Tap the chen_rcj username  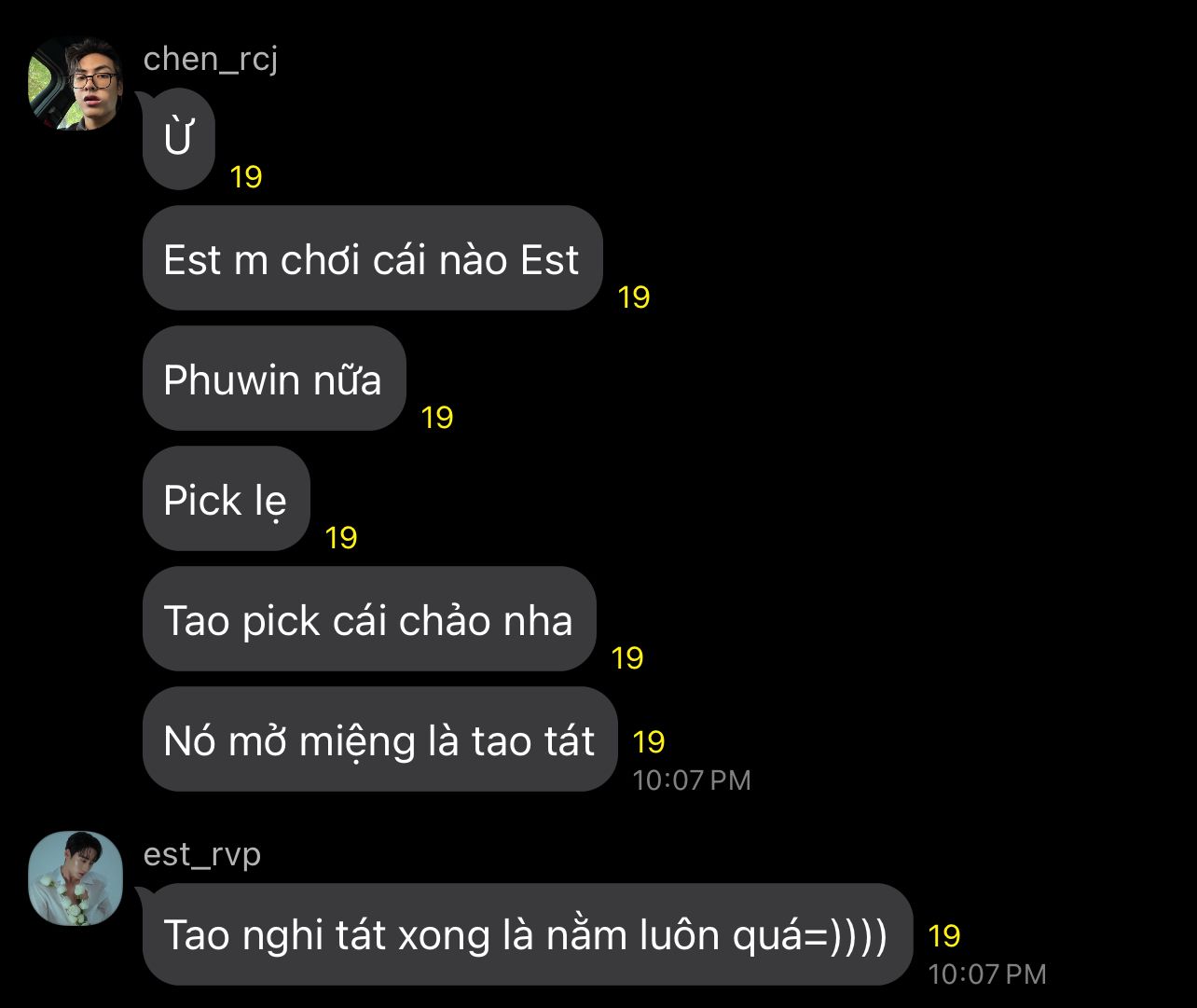coord(211,59)
